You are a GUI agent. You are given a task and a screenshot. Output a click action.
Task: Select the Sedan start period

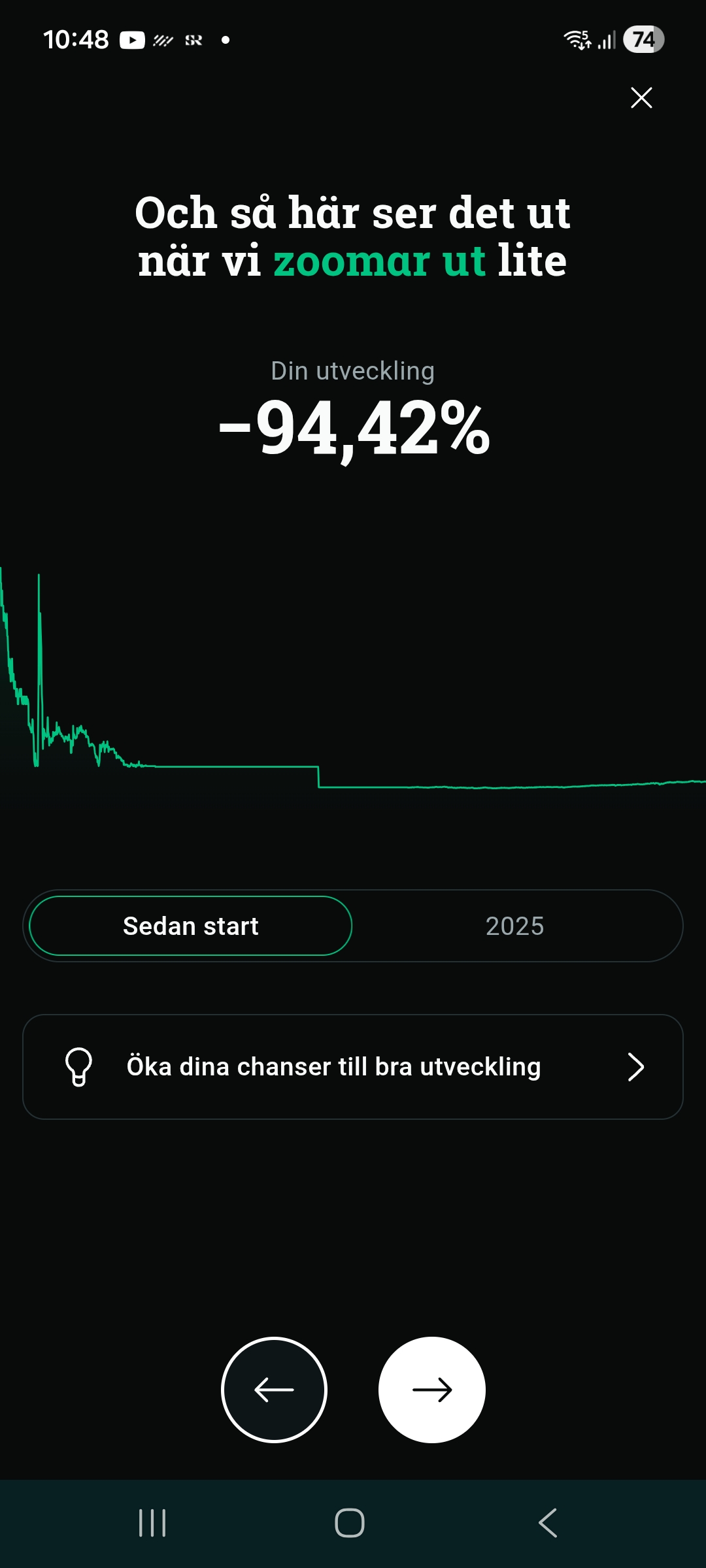191,926
